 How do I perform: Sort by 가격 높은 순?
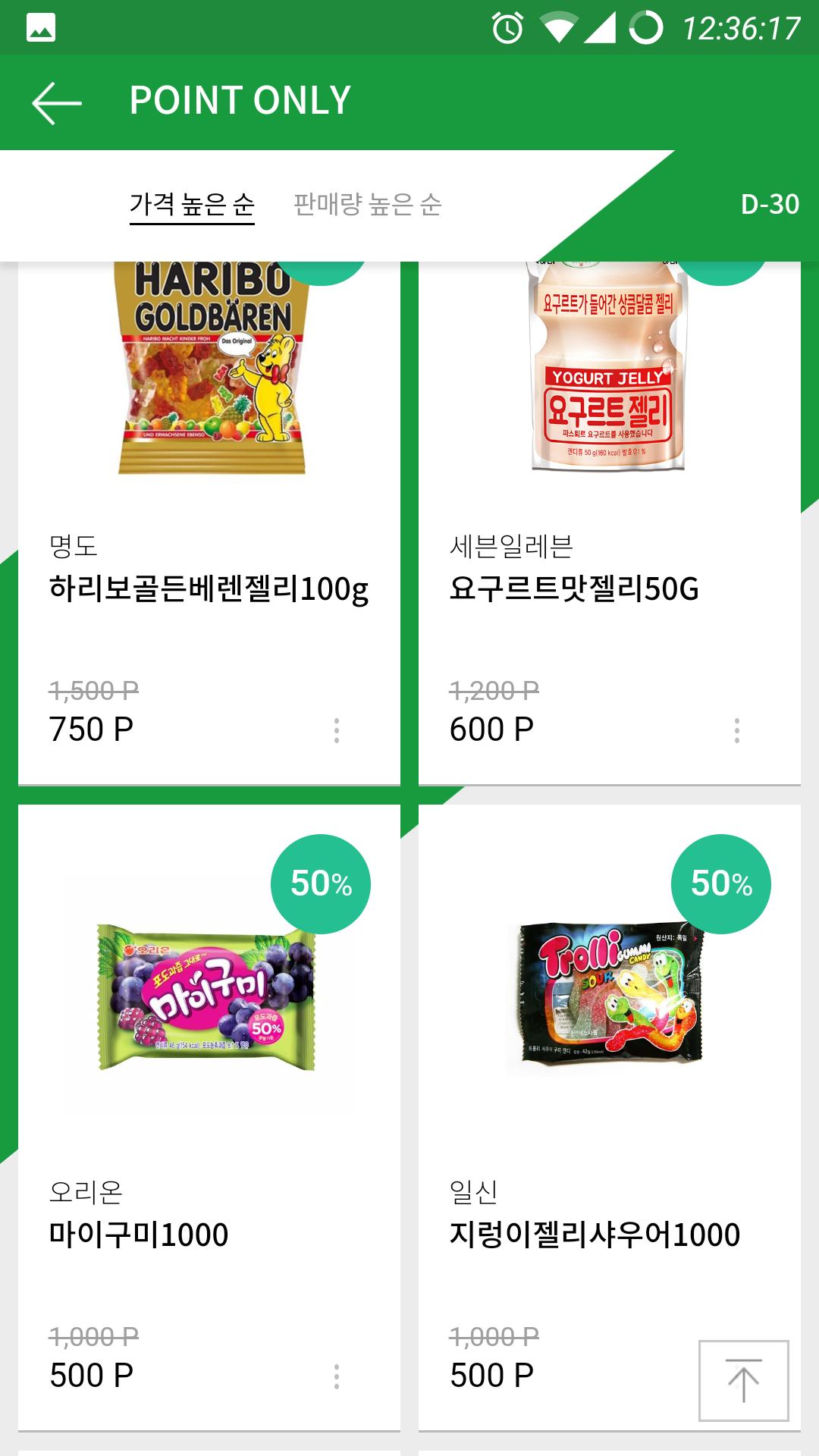(x=192, y=205)
